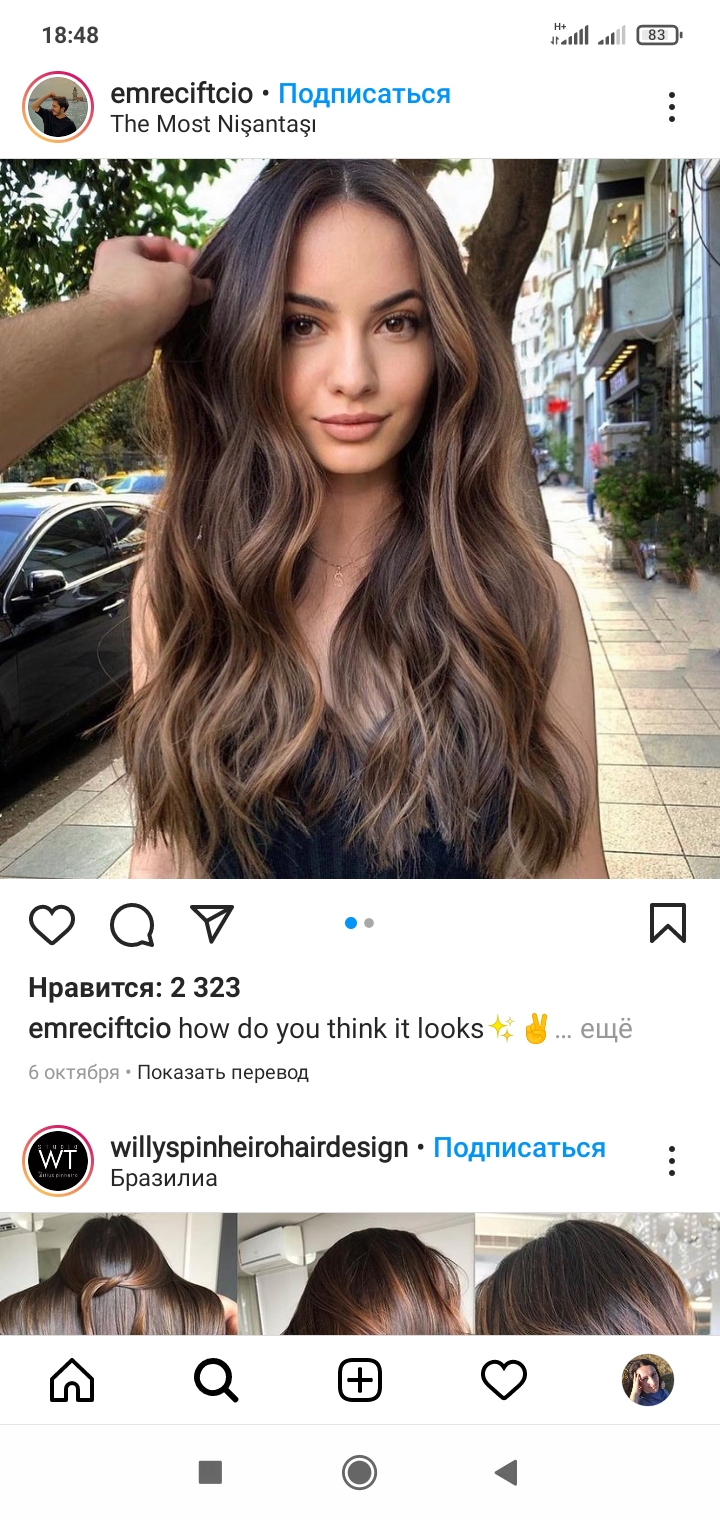Bookmark emreciftcio's post
The height and width of the screenshot is (1520, 720).
click(667, 924)
